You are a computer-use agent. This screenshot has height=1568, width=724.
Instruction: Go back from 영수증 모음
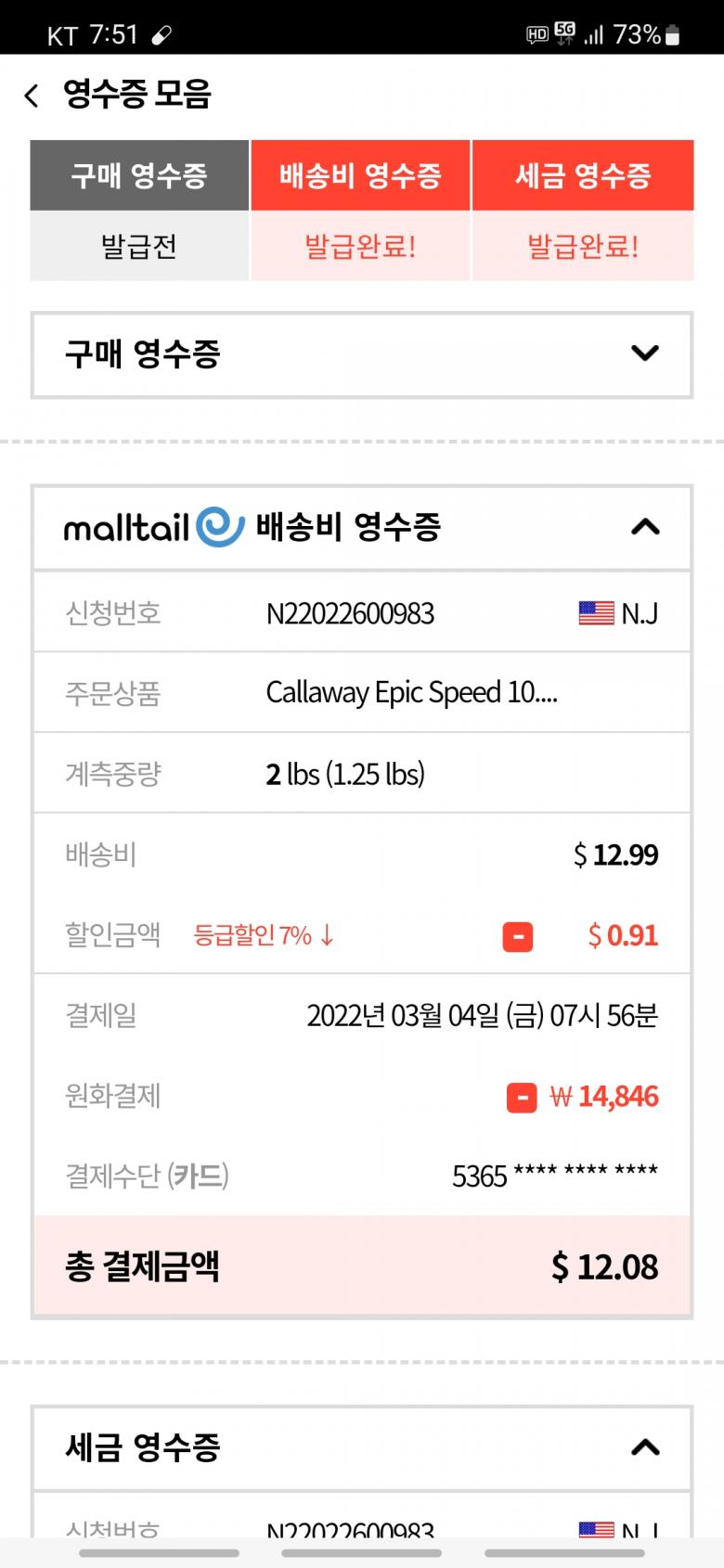(x=32, y=96)
